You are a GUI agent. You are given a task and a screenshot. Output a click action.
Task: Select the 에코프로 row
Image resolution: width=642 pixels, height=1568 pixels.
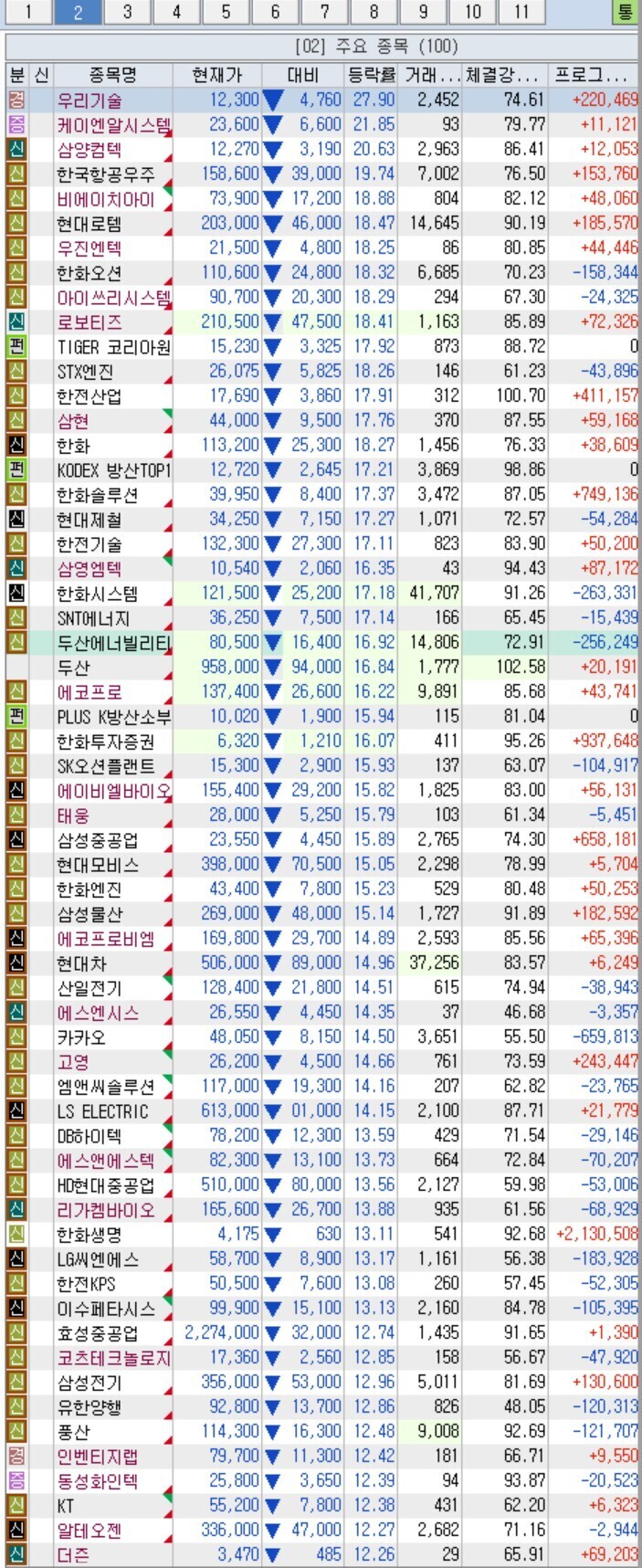pos(321,691)
